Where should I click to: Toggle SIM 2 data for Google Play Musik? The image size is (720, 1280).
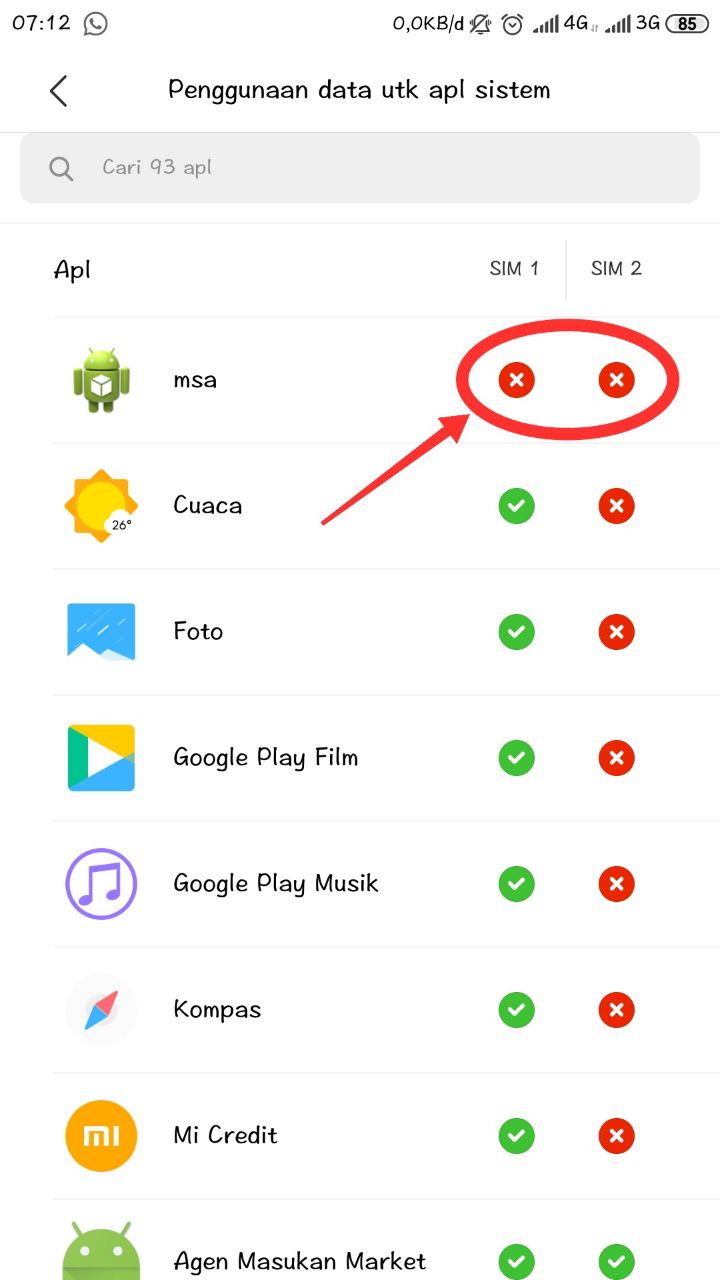[x=616, y=884]
